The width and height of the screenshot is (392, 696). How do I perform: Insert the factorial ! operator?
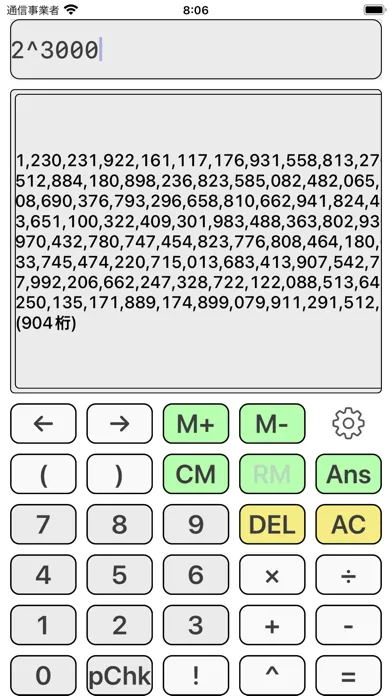tap(196, 675)
